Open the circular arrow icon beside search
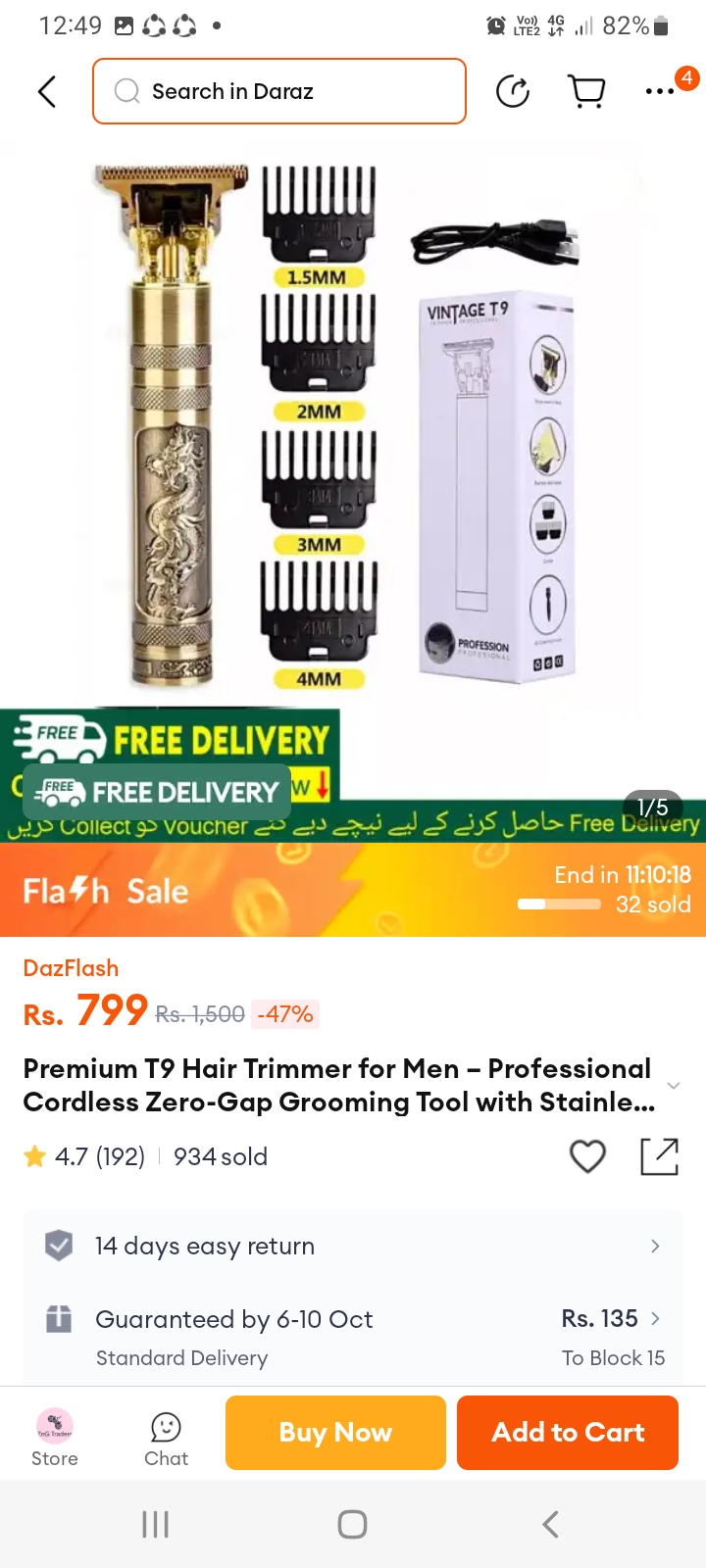 pos(513,91)
